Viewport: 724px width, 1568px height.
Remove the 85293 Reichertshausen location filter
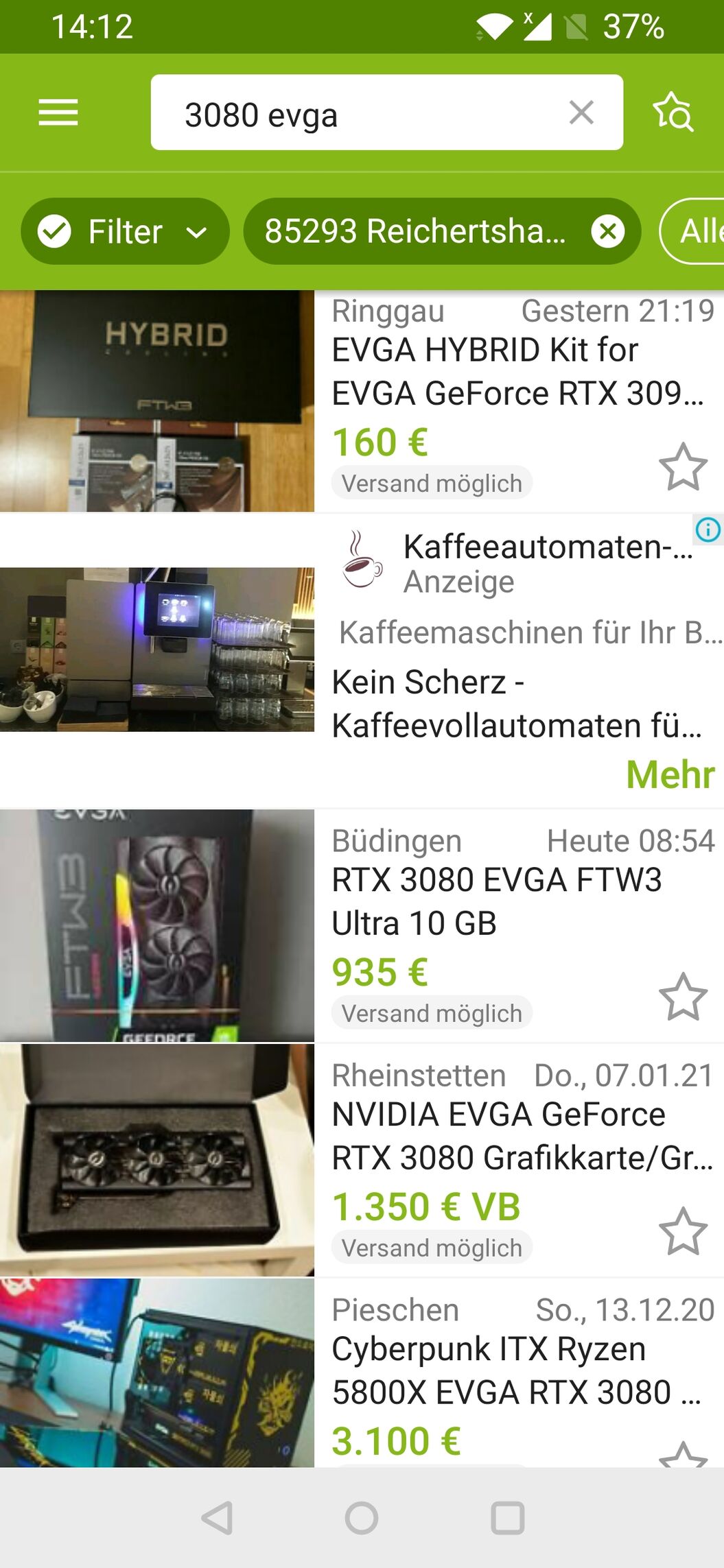(608, 231)
